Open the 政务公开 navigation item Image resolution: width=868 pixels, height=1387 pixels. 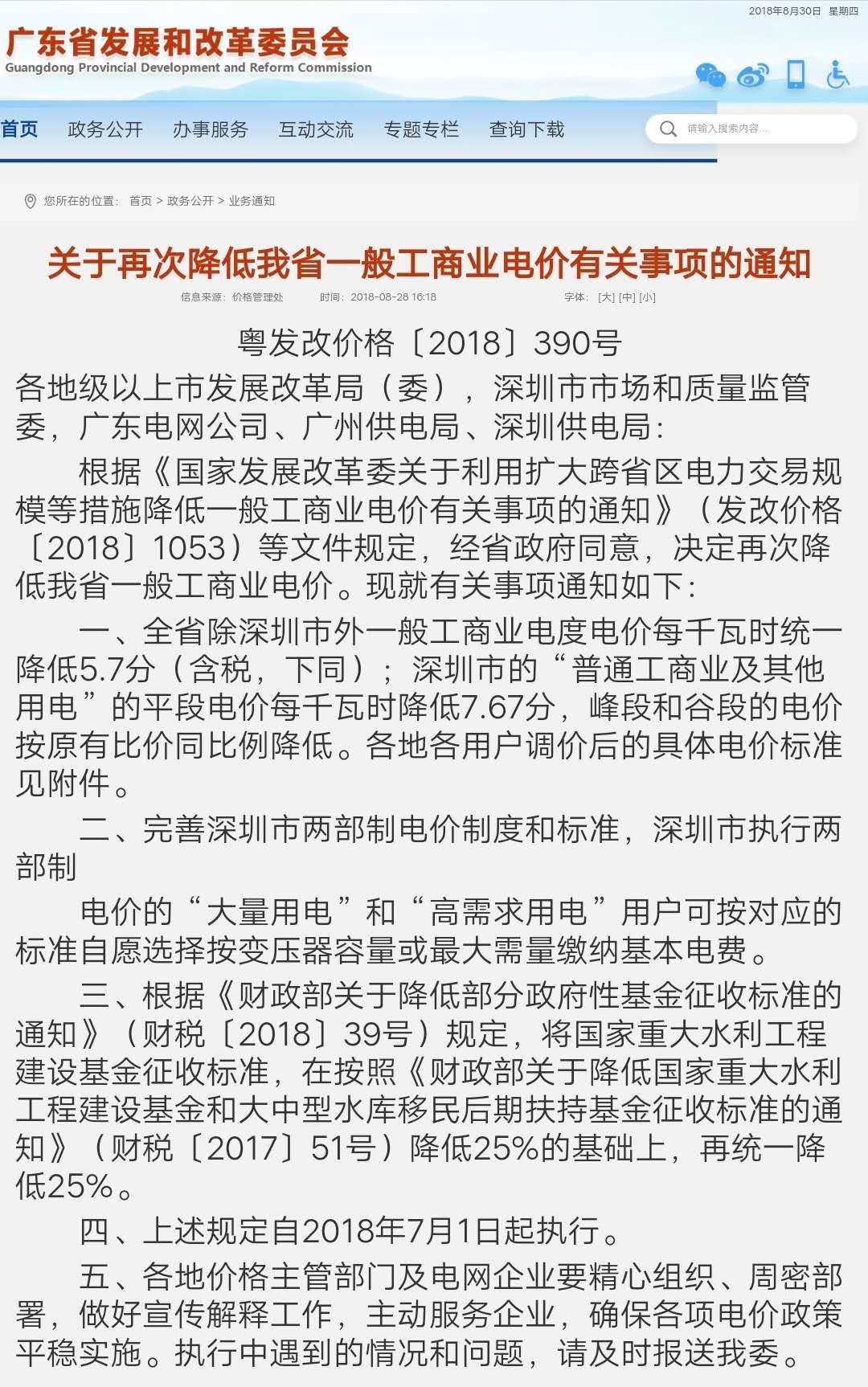pyautogui.click(x=105, y=129)
